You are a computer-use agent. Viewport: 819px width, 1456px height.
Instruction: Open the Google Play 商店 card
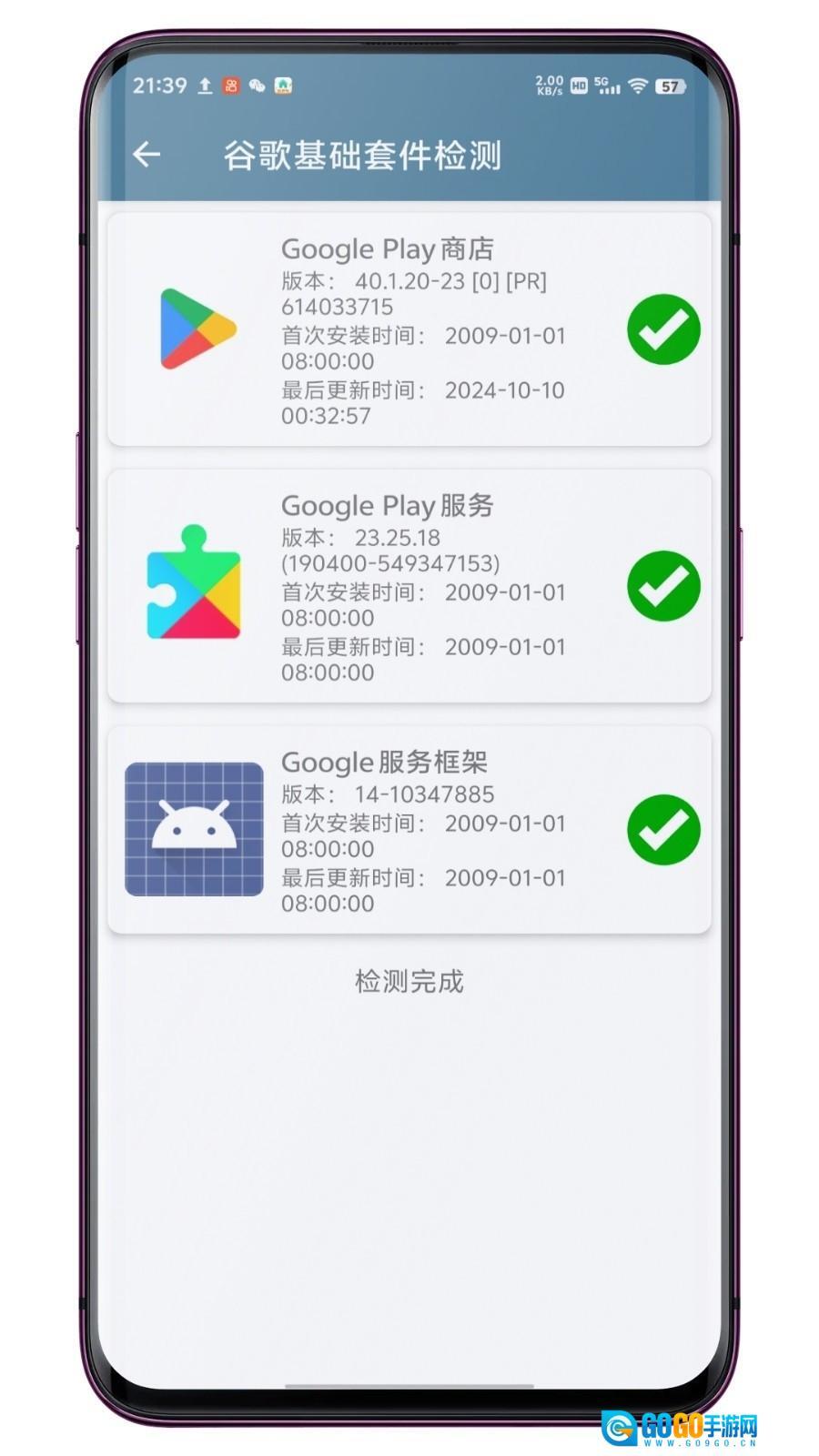(x=409, y=329)
